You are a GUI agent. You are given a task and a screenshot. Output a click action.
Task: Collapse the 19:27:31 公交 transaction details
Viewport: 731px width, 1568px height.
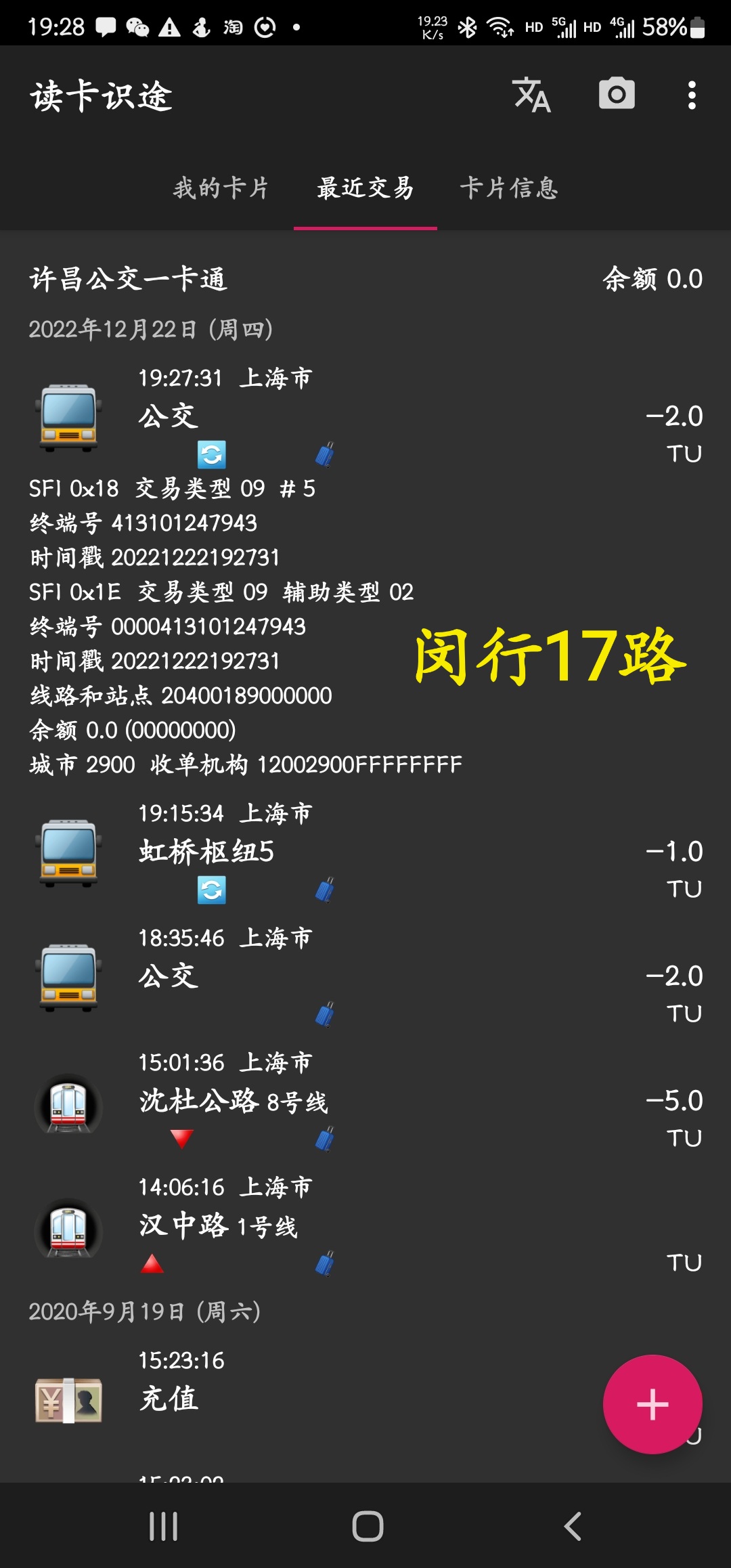point(365,414)
